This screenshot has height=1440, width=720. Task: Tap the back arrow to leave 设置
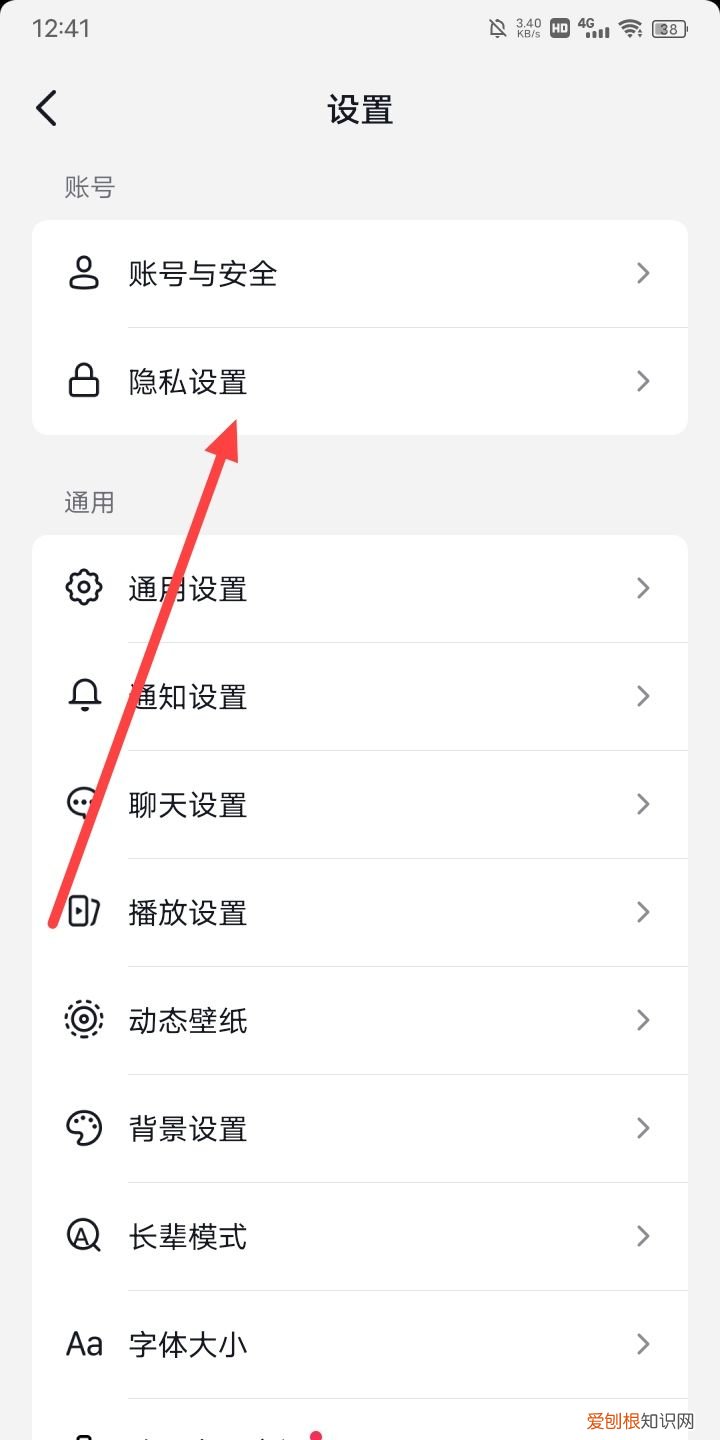[x=44, y=107]
